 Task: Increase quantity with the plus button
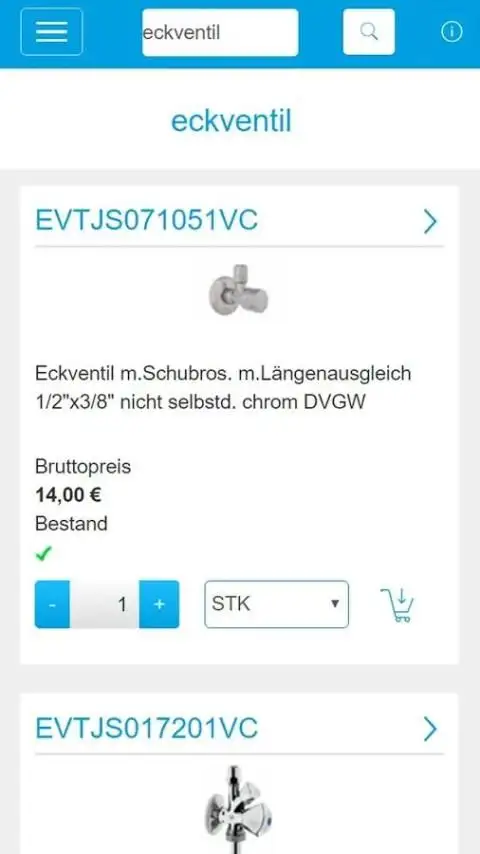(159, 605)
